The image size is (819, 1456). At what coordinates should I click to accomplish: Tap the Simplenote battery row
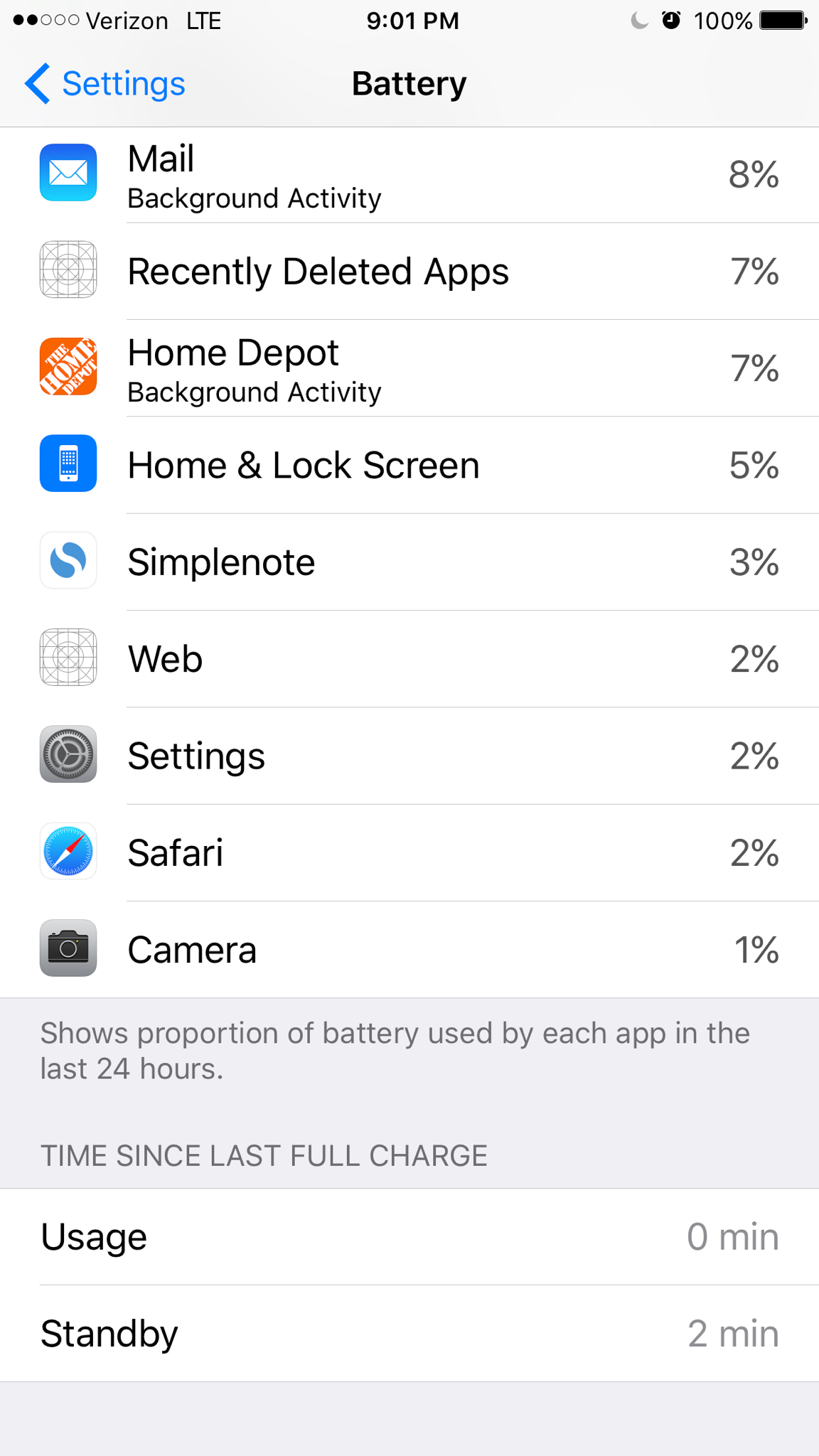[x=409, y=562]
